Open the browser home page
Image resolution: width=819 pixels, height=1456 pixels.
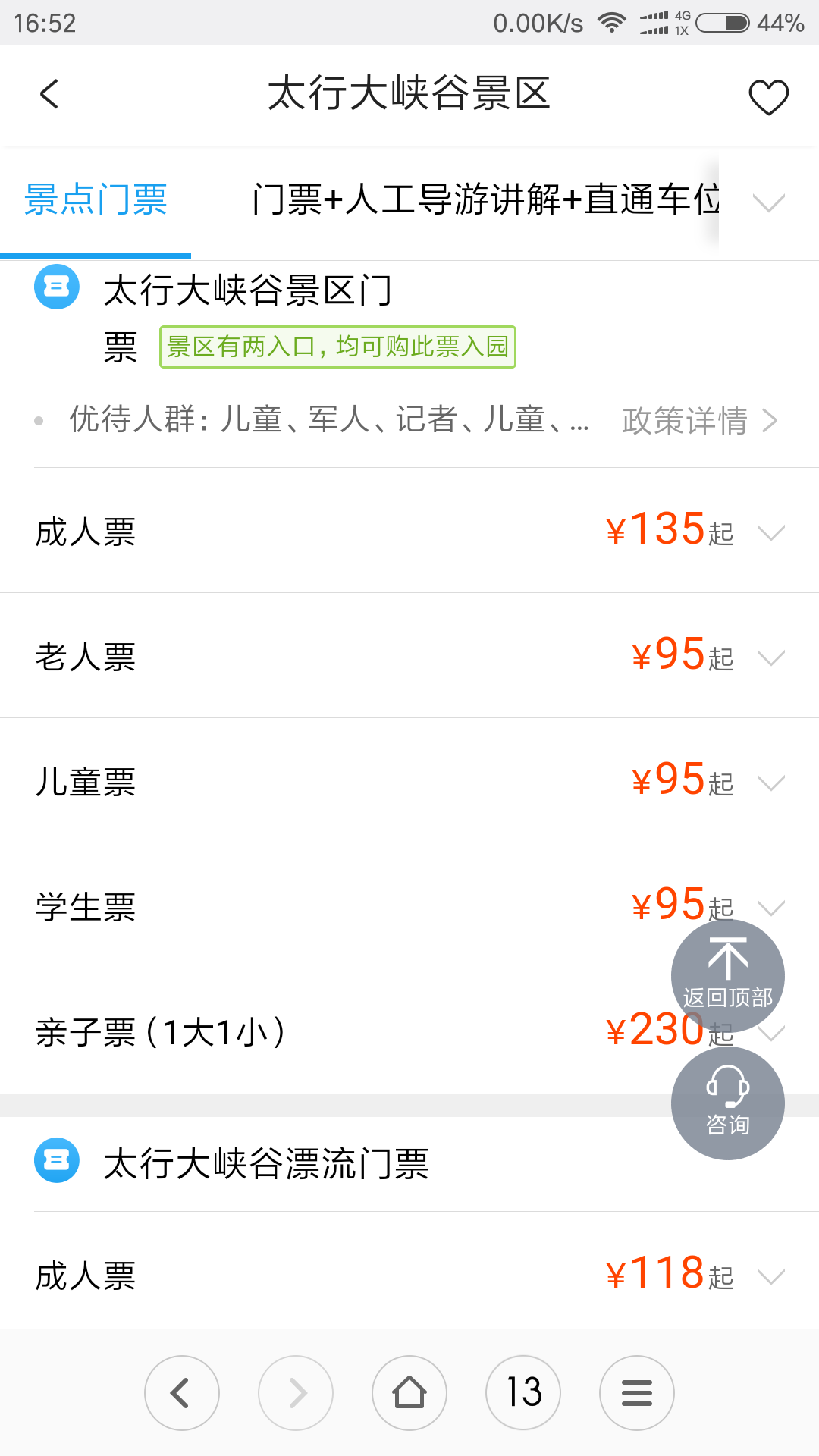coord(409,1393)
